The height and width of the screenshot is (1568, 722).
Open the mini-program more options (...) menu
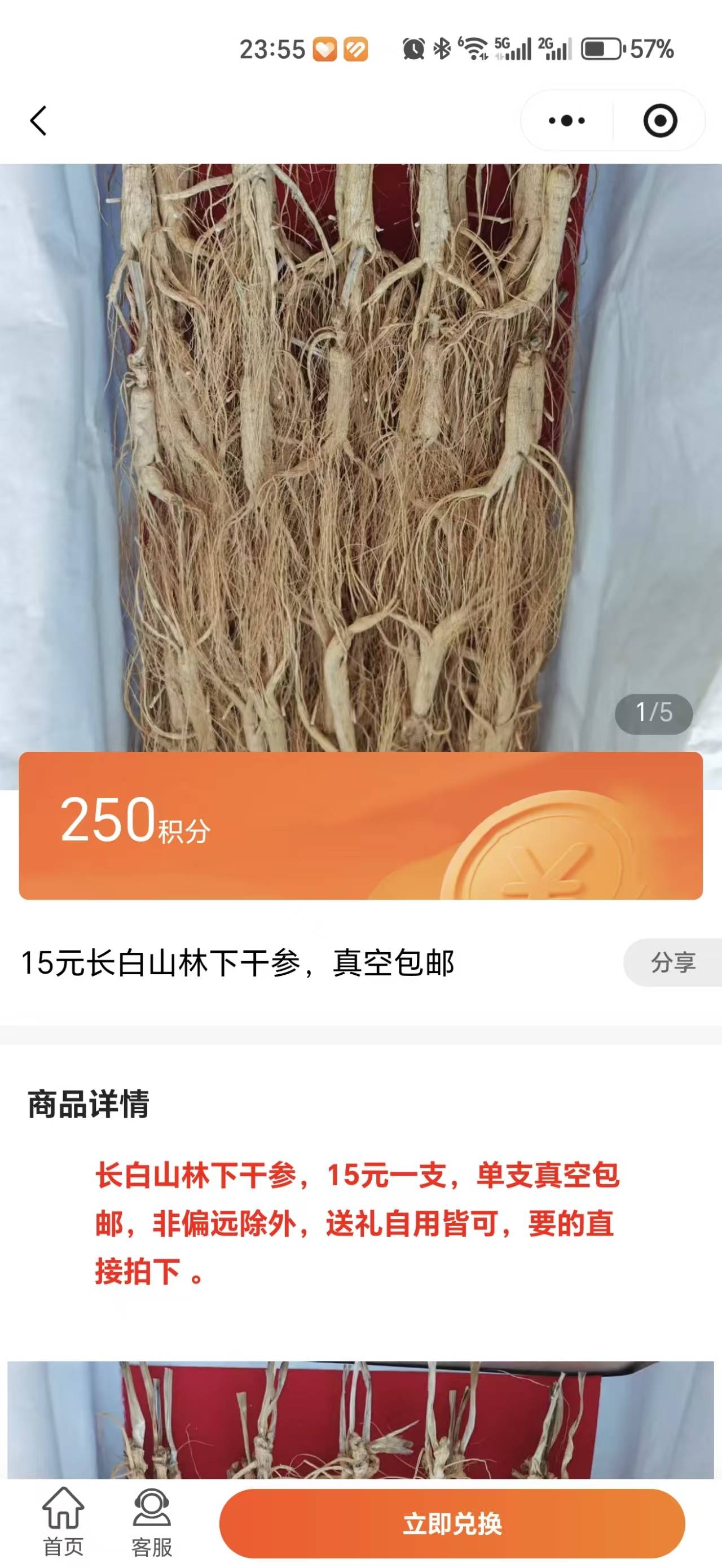tap(565, 121)
